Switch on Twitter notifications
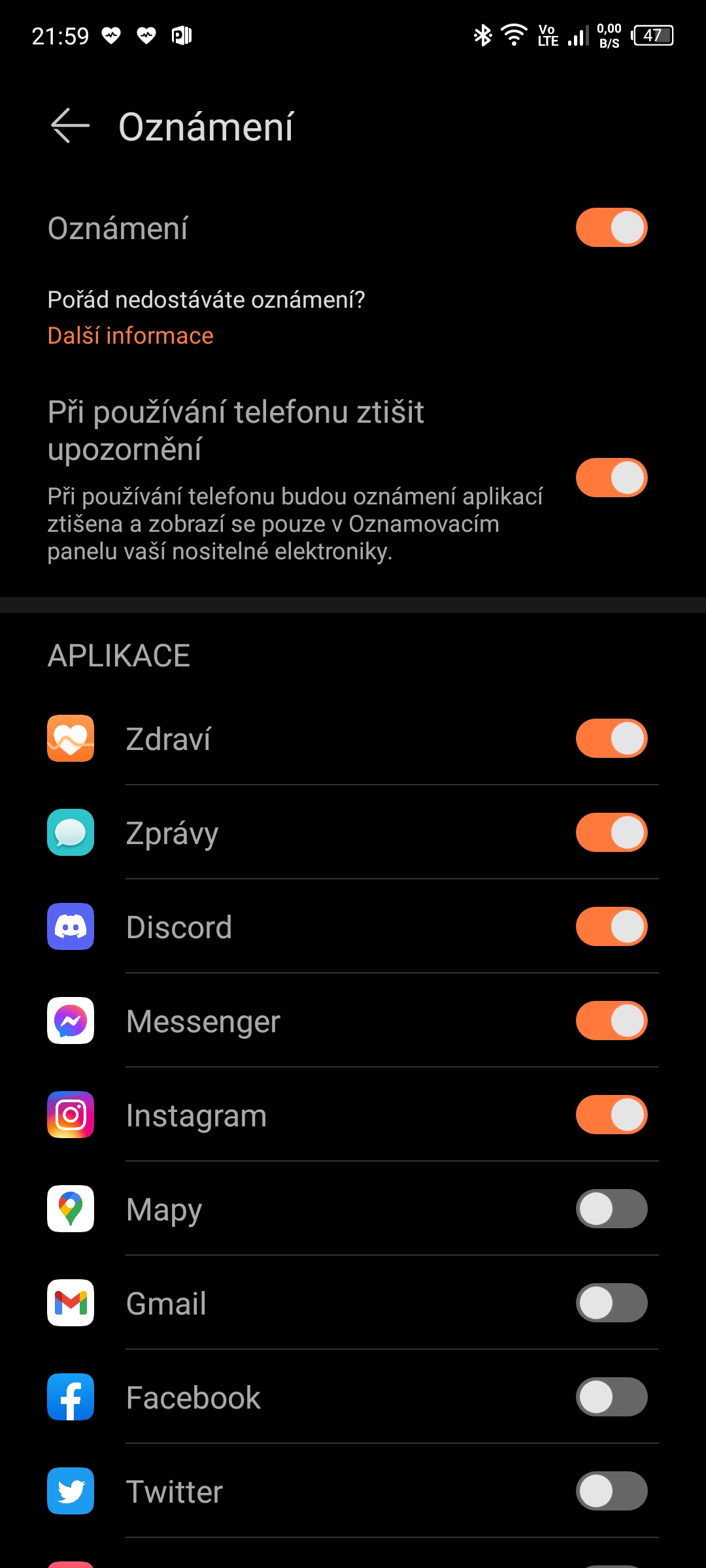Viewport: 706px width, 1568px height. tap(611, 1491)
